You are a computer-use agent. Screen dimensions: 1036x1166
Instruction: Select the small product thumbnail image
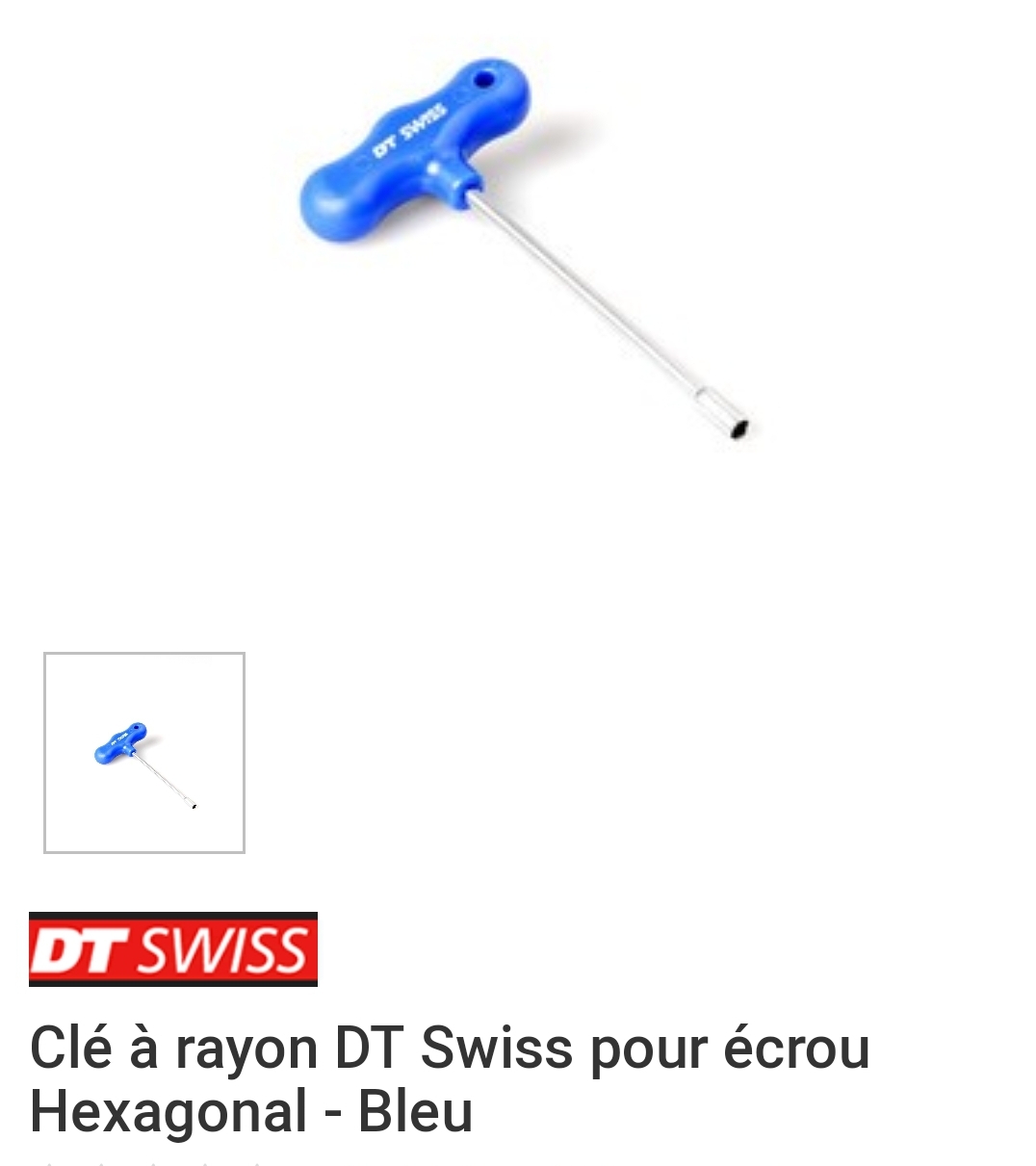pos(144,753)
